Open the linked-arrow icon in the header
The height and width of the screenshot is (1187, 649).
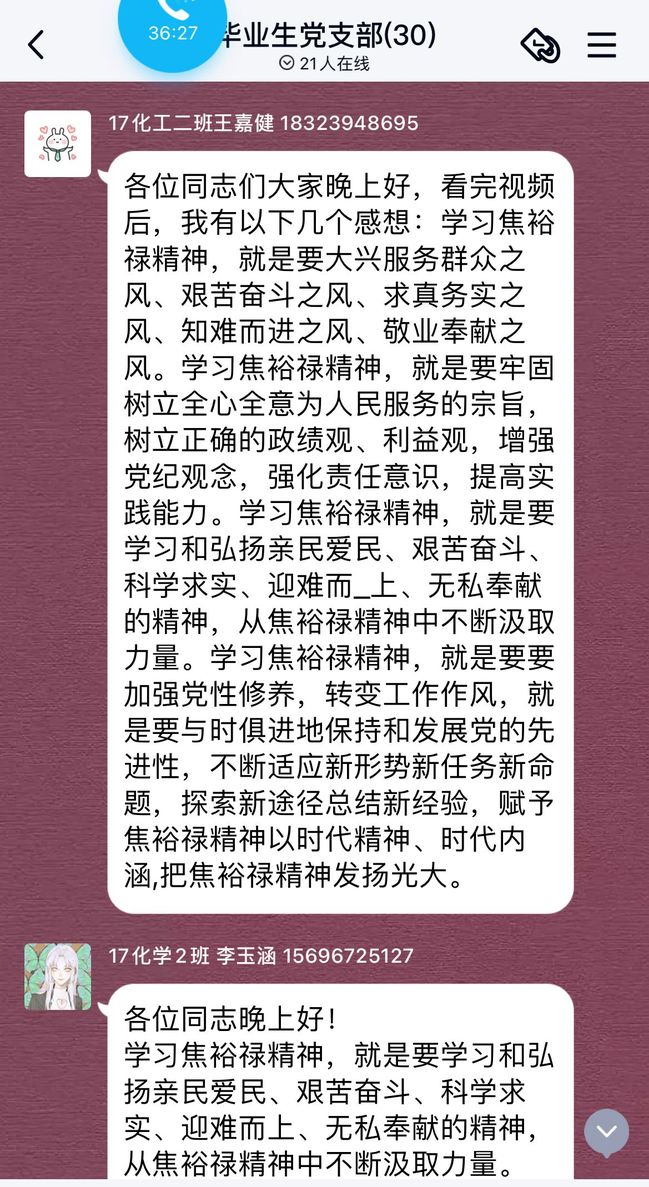pos(540,45)
